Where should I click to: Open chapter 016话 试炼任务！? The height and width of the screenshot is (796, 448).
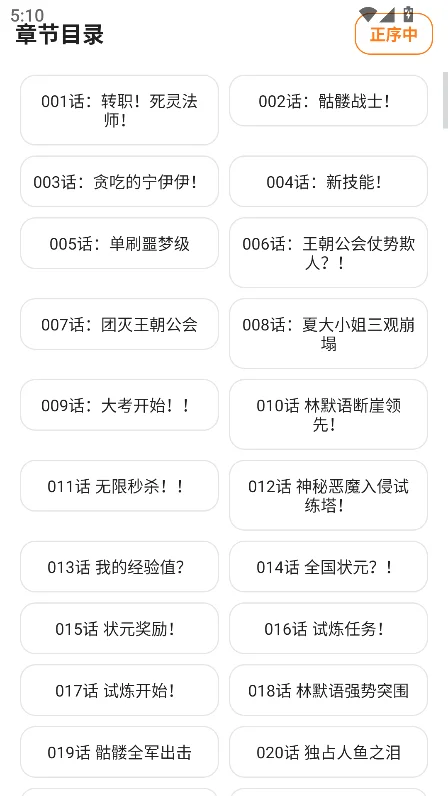click(x=329, y=628)
